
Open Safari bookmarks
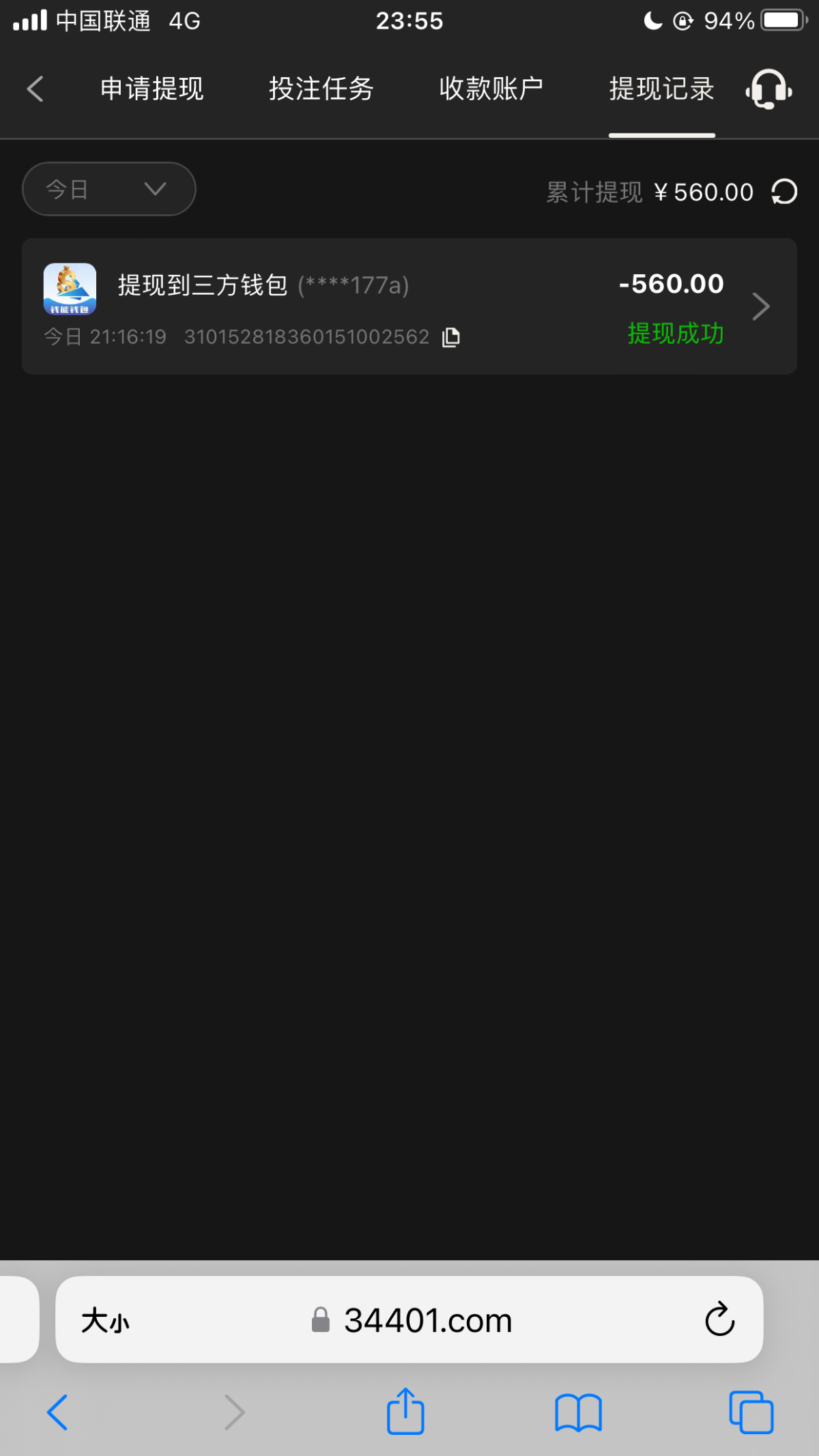pos(578,1412)
